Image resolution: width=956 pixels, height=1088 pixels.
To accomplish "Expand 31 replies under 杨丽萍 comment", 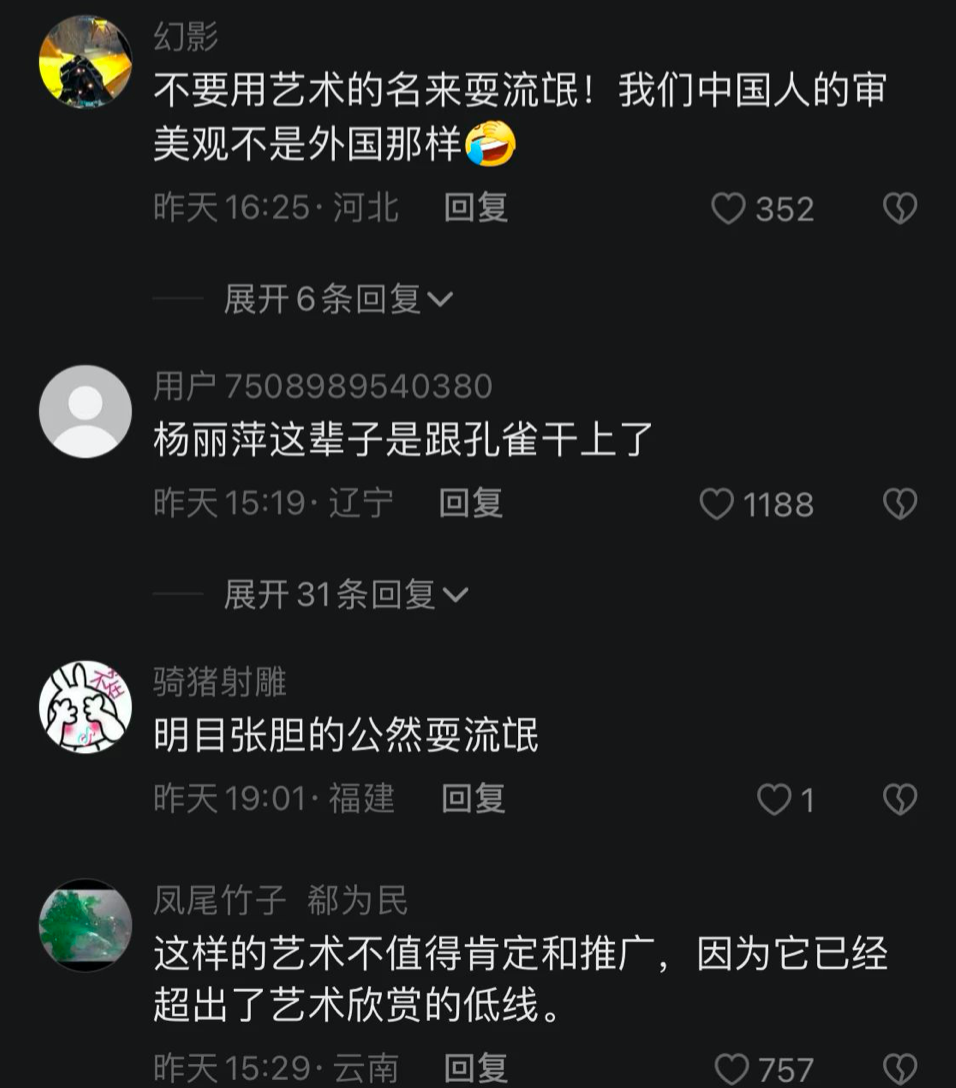I will [345, 595].
